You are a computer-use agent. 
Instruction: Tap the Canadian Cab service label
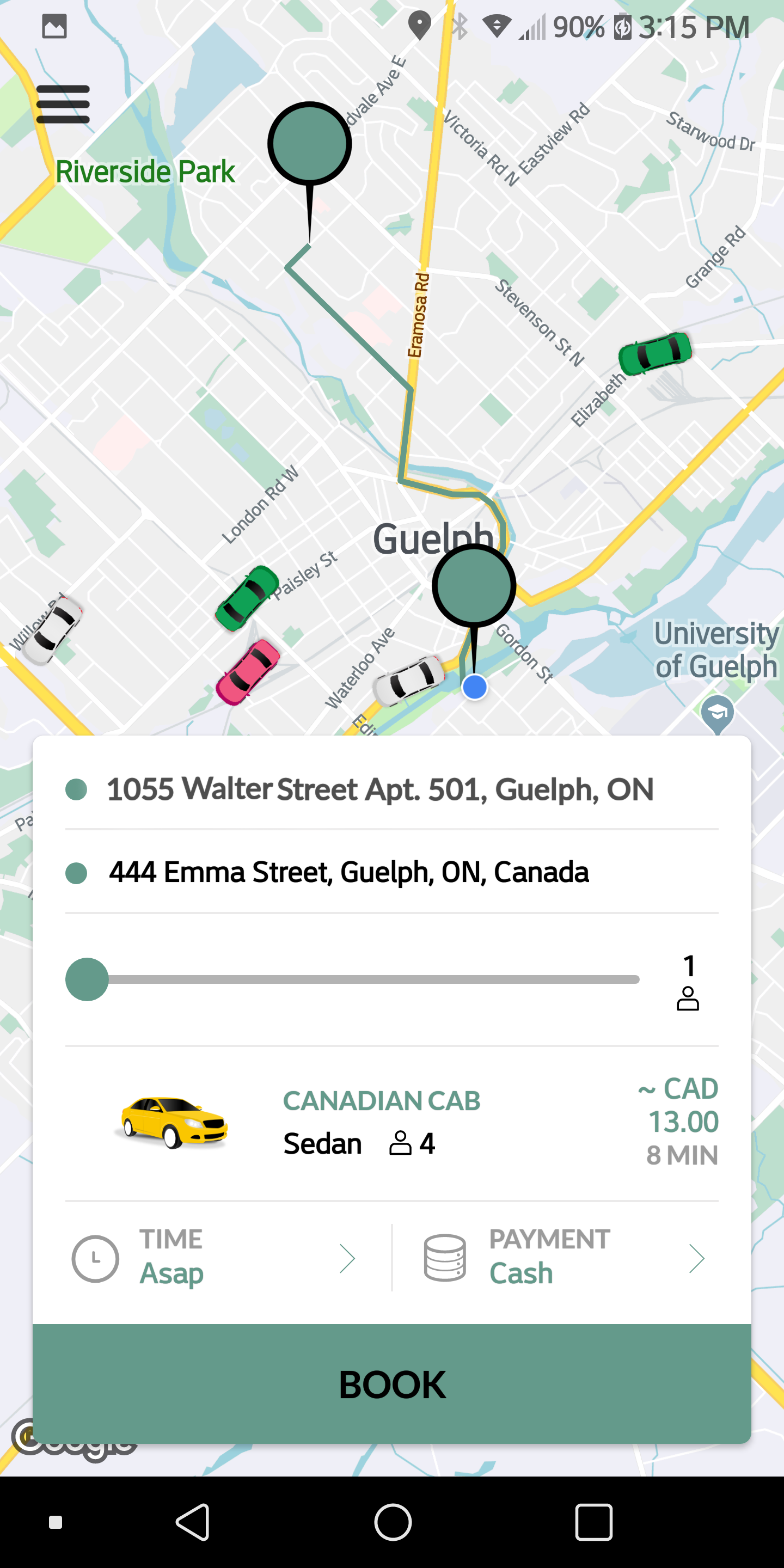[x=381, y=1100]
